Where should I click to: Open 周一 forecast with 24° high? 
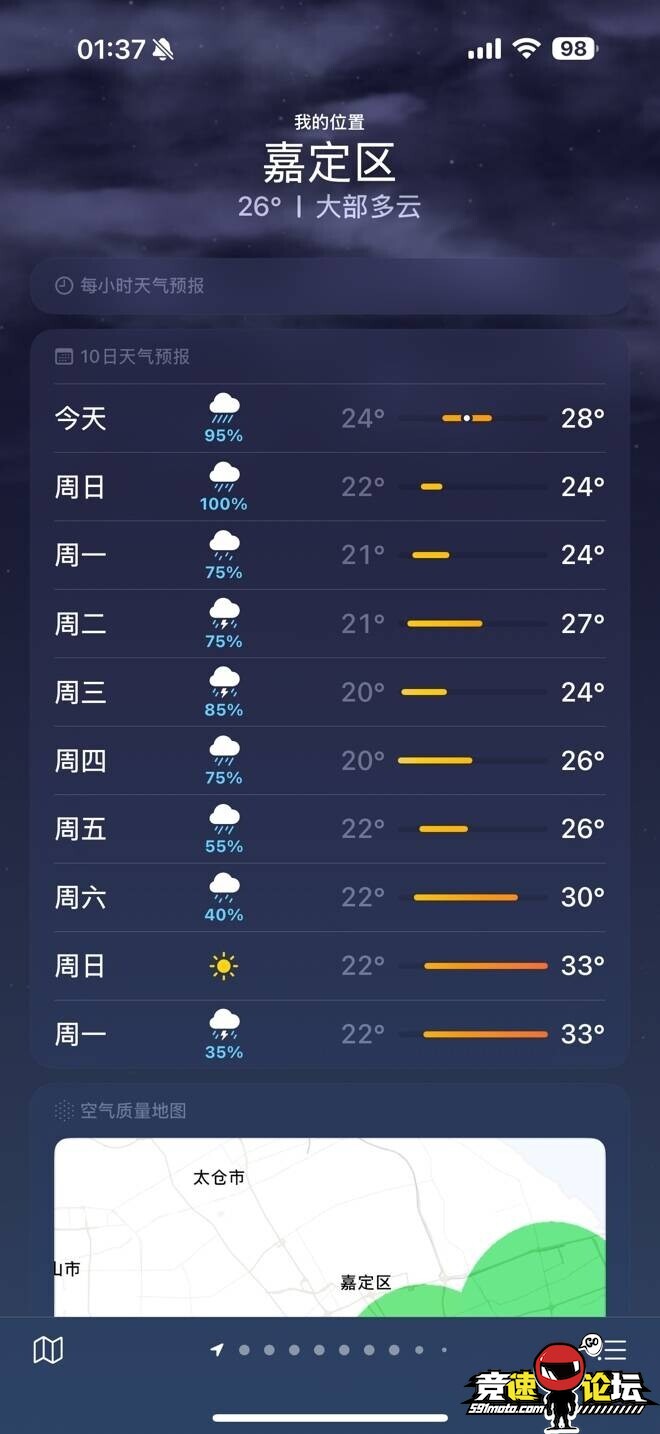329,555
